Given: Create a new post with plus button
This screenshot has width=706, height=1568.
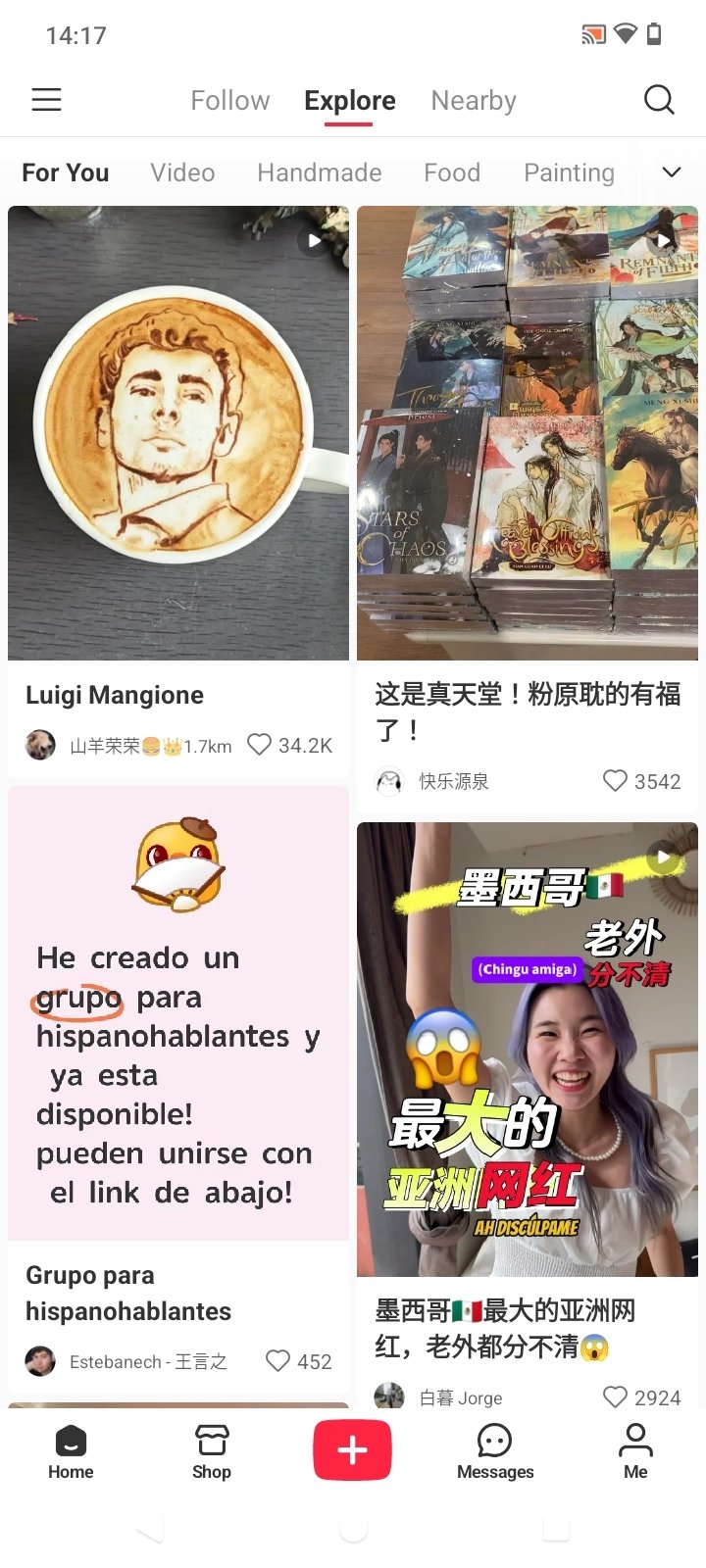Looking at the screenshot, I should coord(352,1450).
